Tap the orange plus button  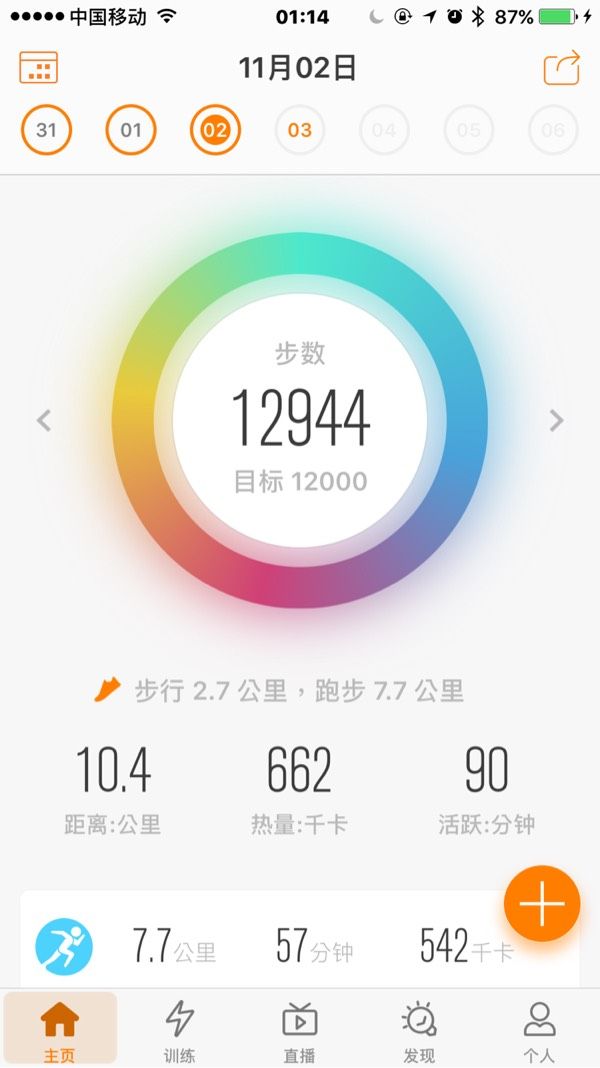click(x=542, y=904)
